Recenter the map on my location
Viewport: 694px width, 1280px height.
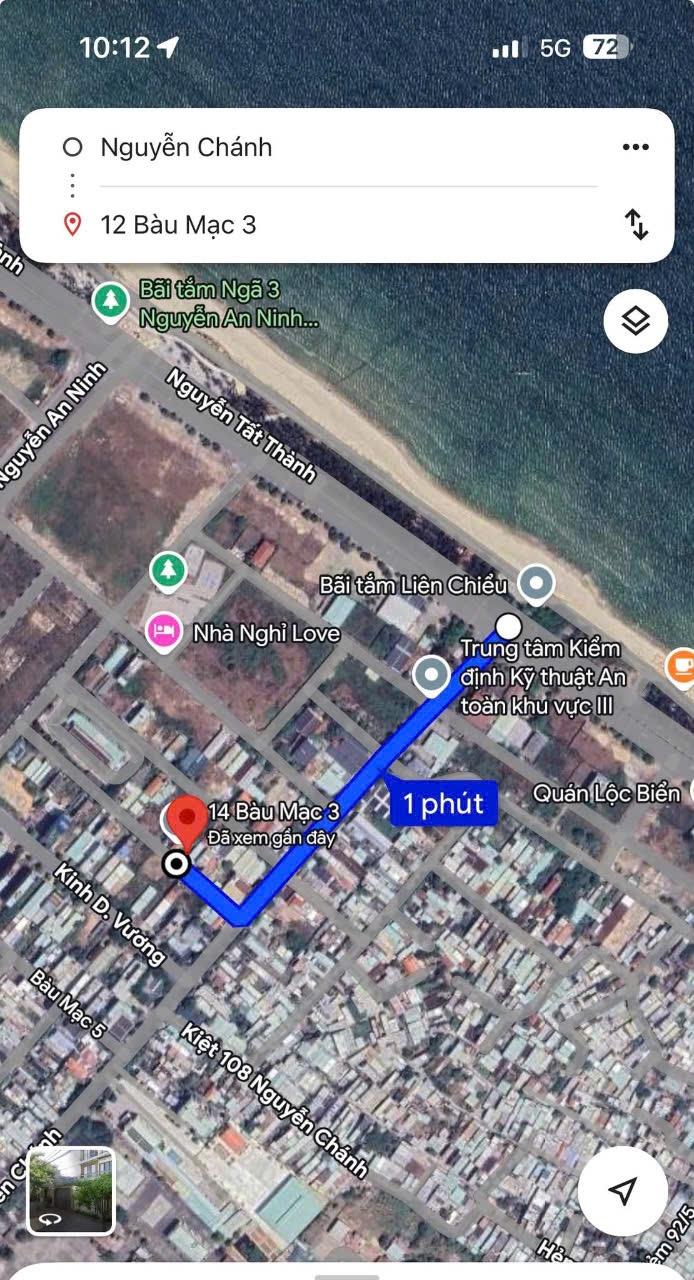coord(622,1191)
